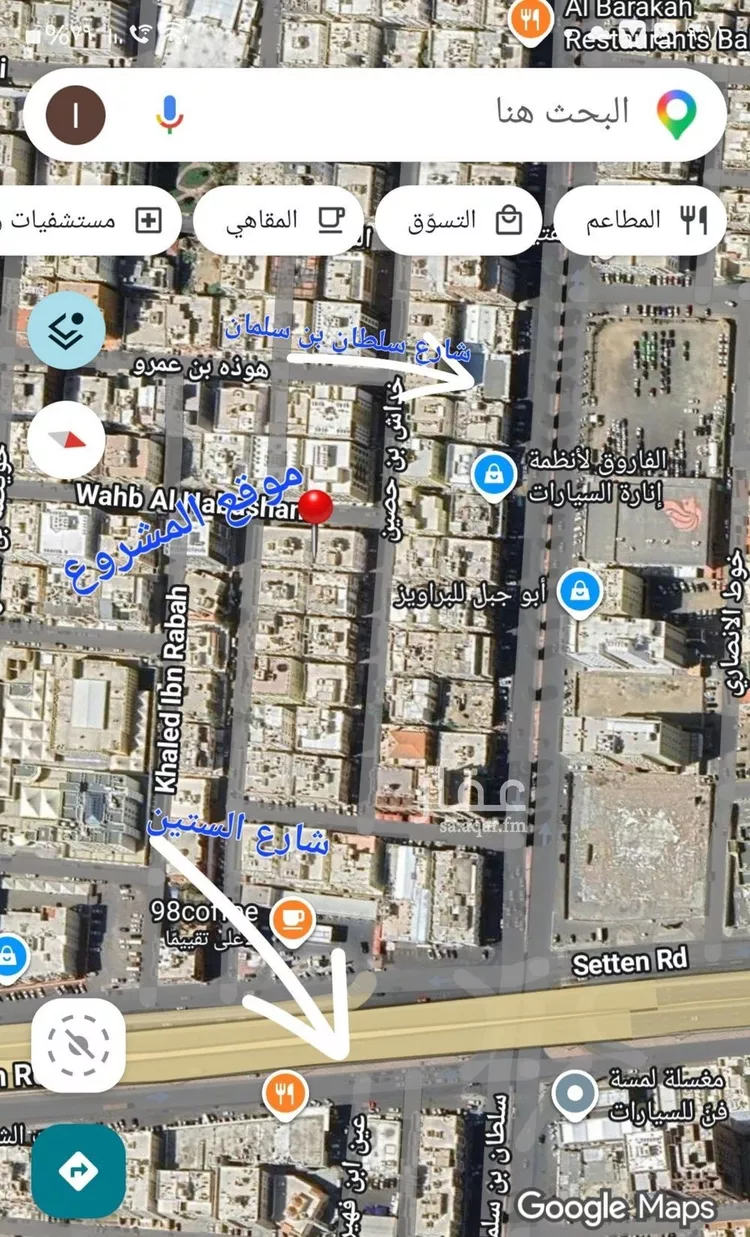The width and height of the screenshot is (750, 1237).
Task: Open directions with the arrow button
Action: click(78, 1171)
